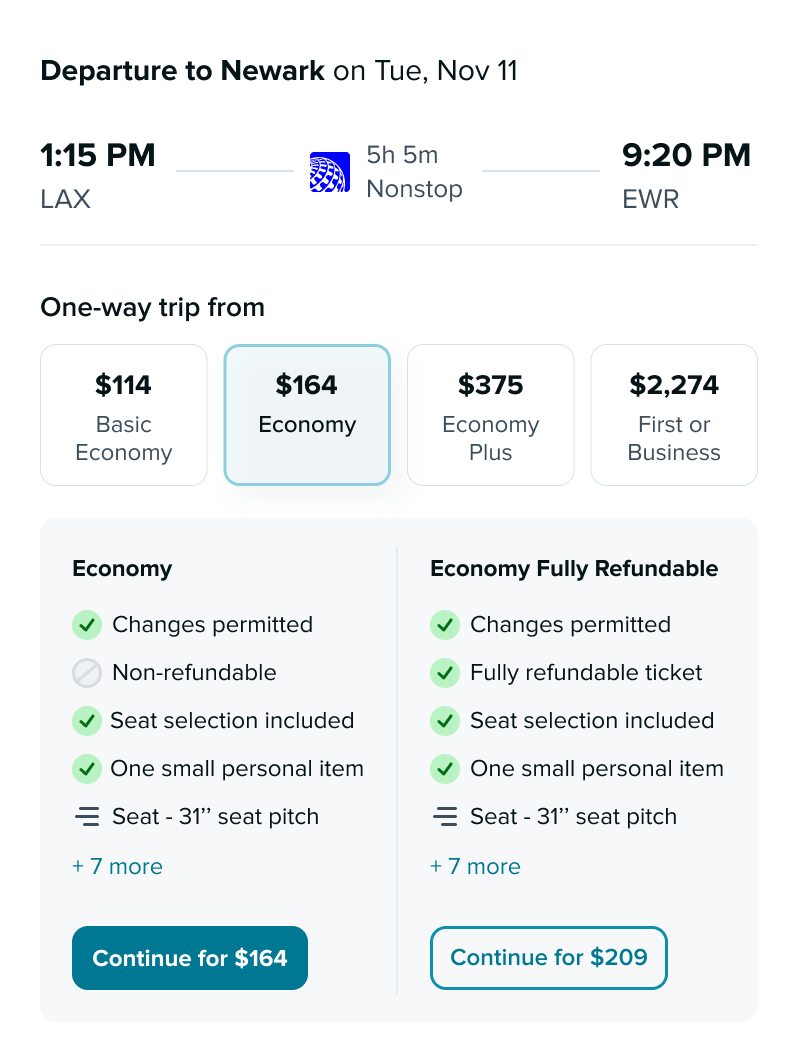
Task: Click the checkmark beside Changes permitted in refundable column
Action: pyautogui.click(x=445, y=624)
